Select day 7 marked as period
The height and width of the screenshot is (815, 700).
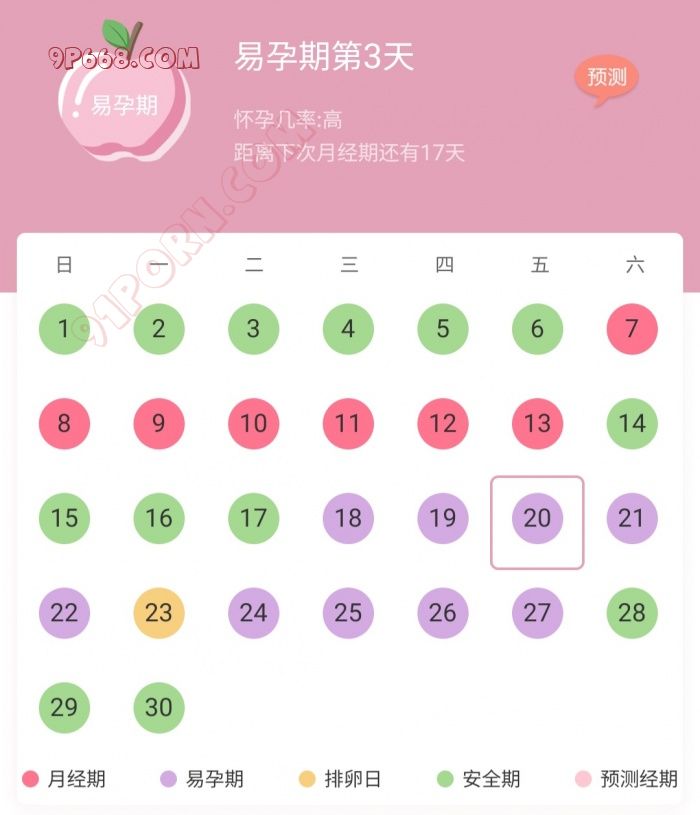632,329
